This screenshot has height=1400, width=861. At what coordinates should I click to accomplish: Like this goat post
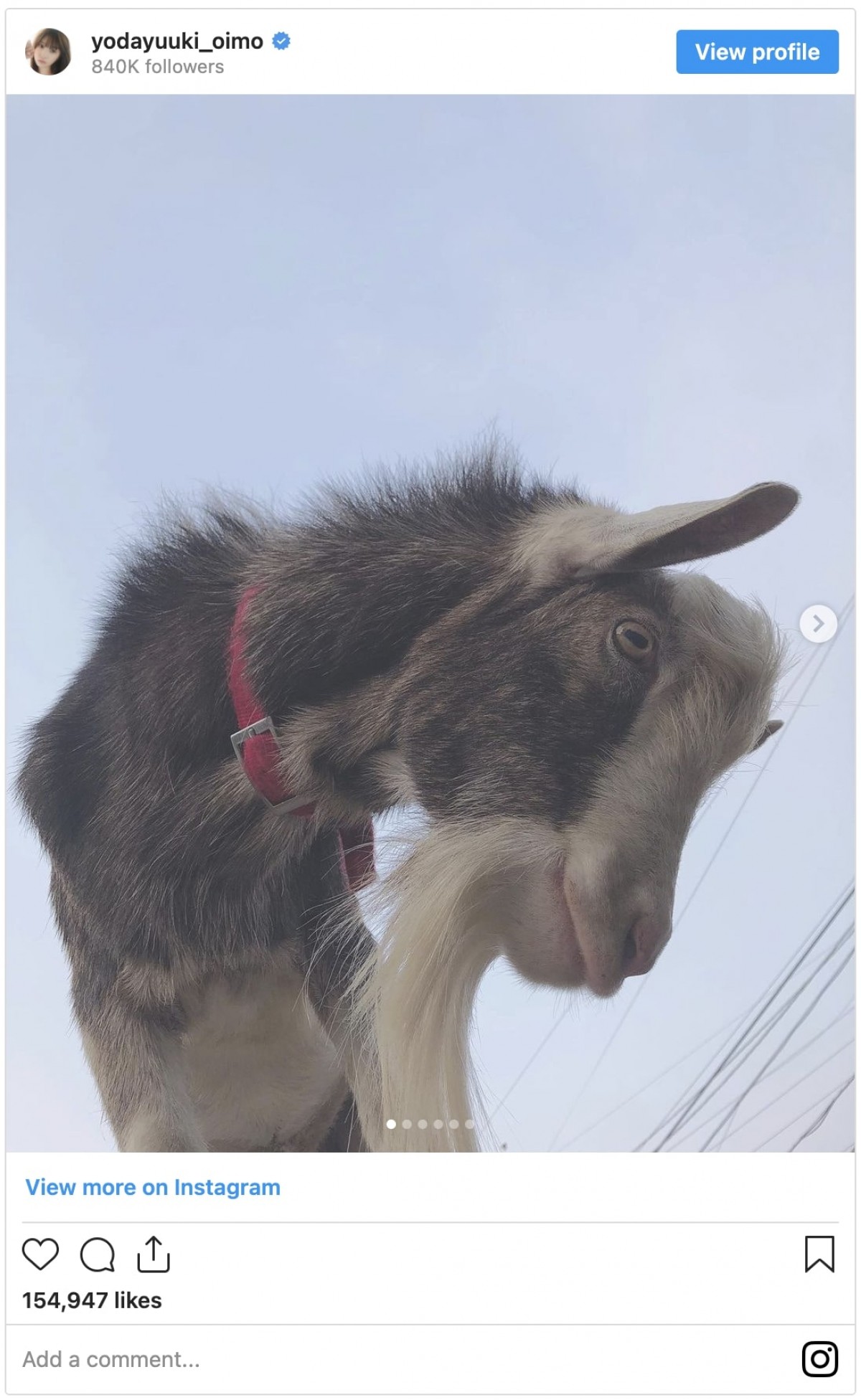click(x=40, y=1254)
